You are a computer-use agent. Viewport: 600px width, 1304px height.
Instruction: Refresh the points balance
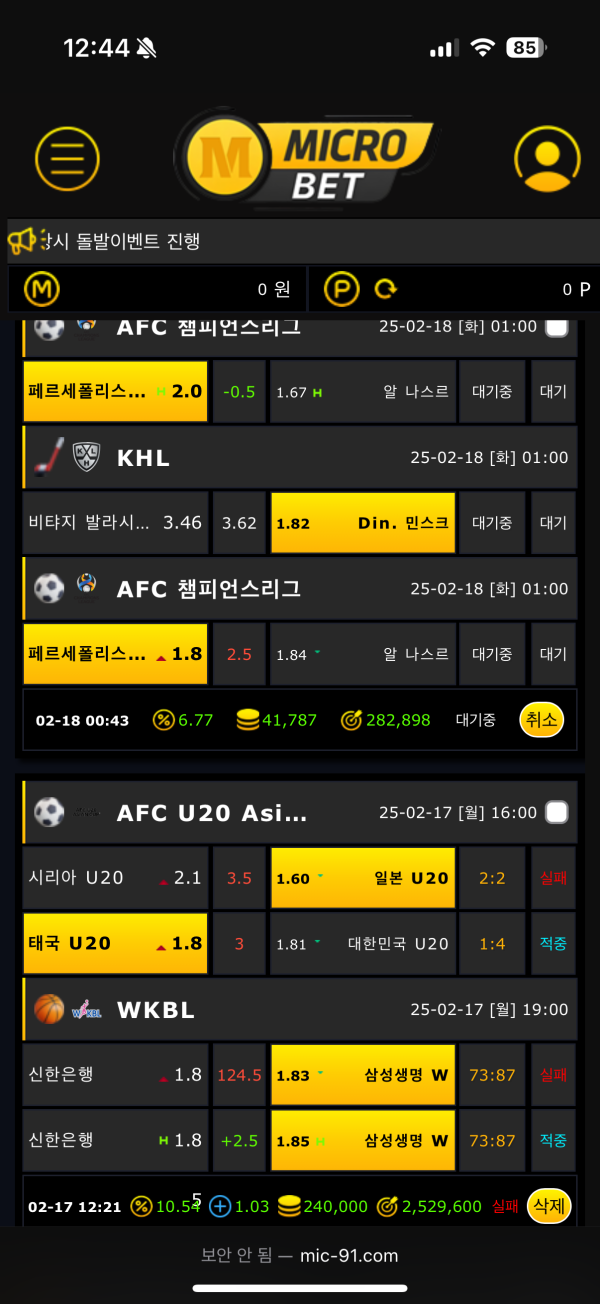point(385,289)
